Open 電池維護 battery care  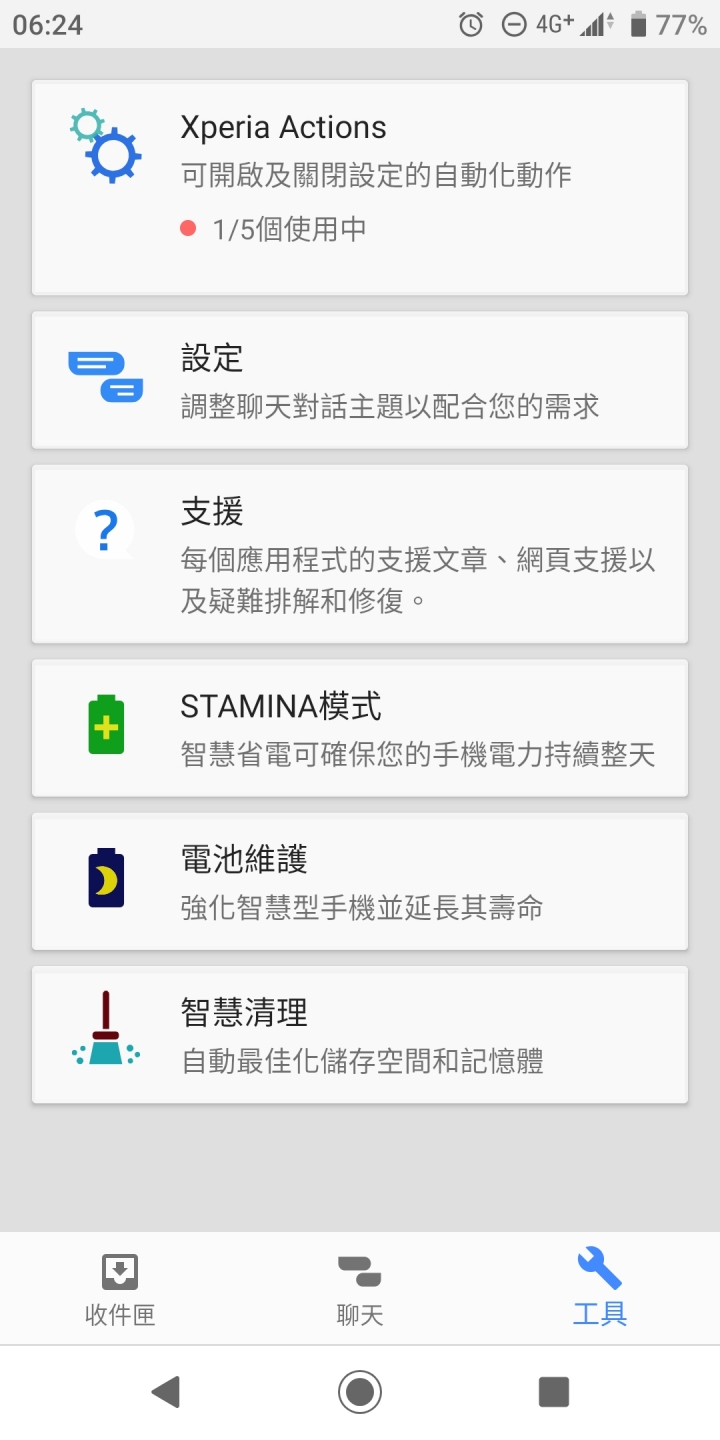360,881
